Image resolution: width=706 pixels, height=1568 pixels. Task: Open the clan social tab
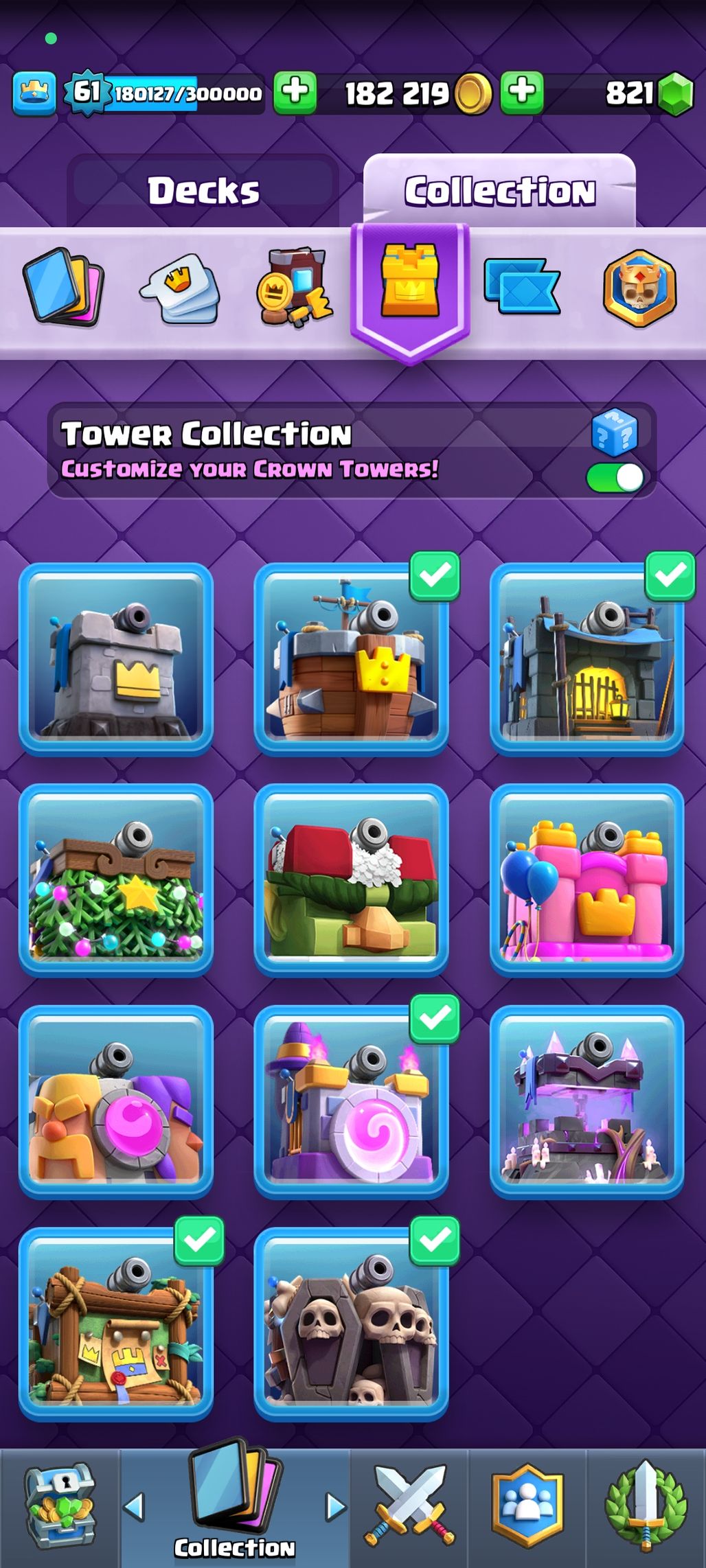point(527,1508)
